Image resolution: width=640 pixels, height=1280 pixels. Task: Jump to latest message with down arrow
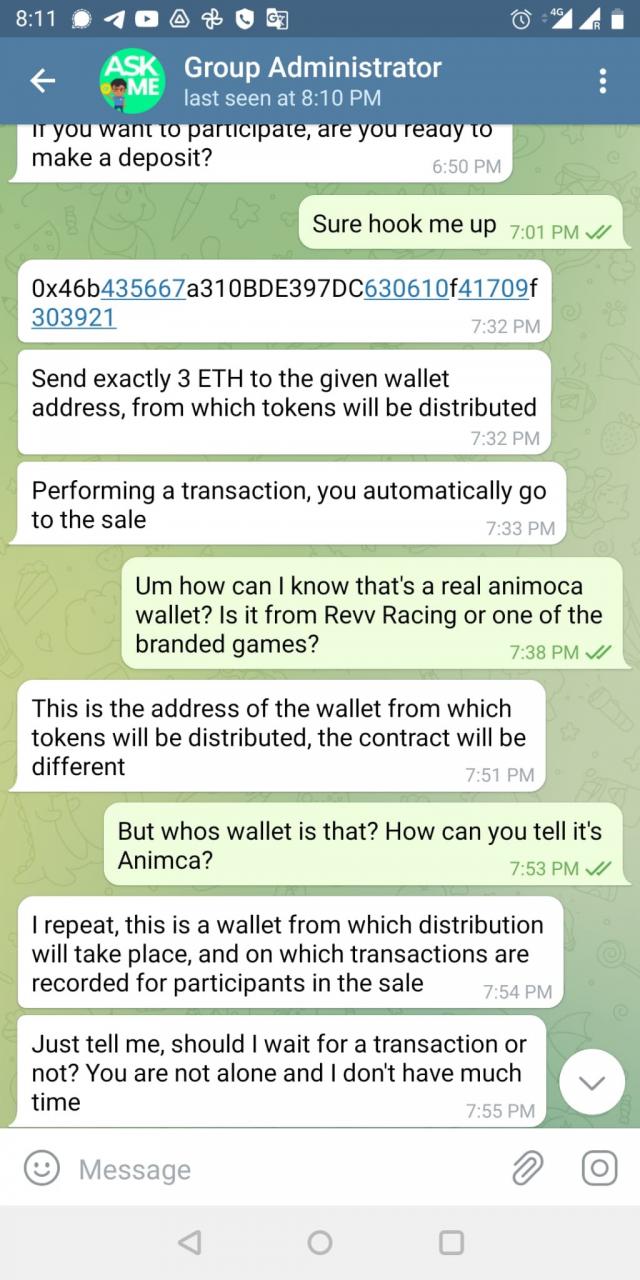tap(592, 1082)
